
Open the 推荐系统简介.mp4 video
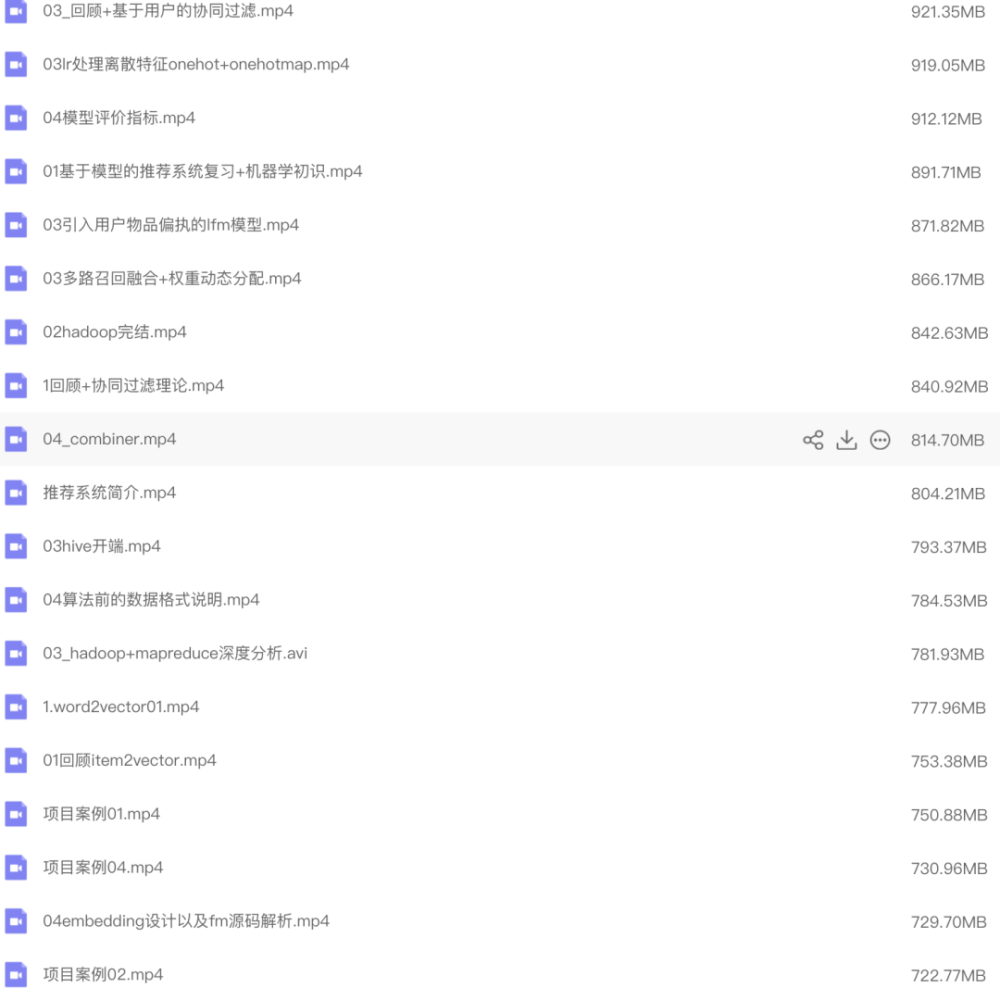[x=109, y=493]
